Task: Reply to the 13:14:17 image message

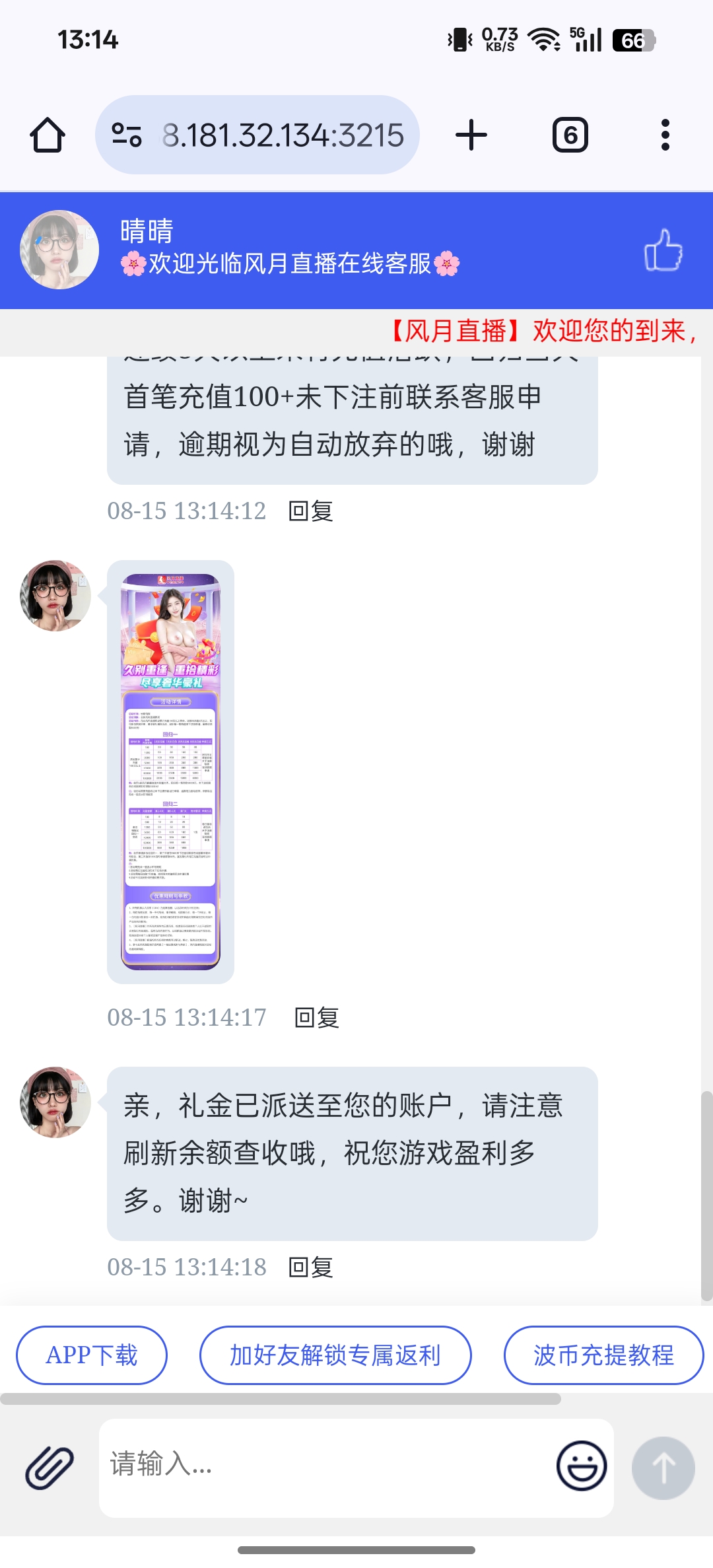Action: (x=316, y=1018)
